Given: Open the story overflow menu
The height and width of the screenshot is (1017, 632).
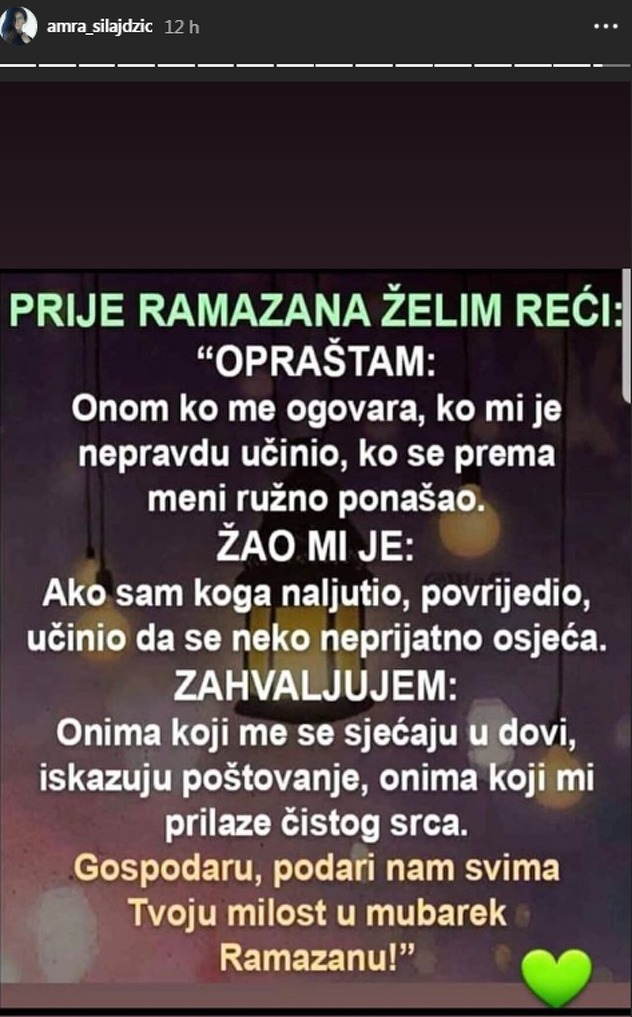Looking at the screenshot, I should pos(605,27).
